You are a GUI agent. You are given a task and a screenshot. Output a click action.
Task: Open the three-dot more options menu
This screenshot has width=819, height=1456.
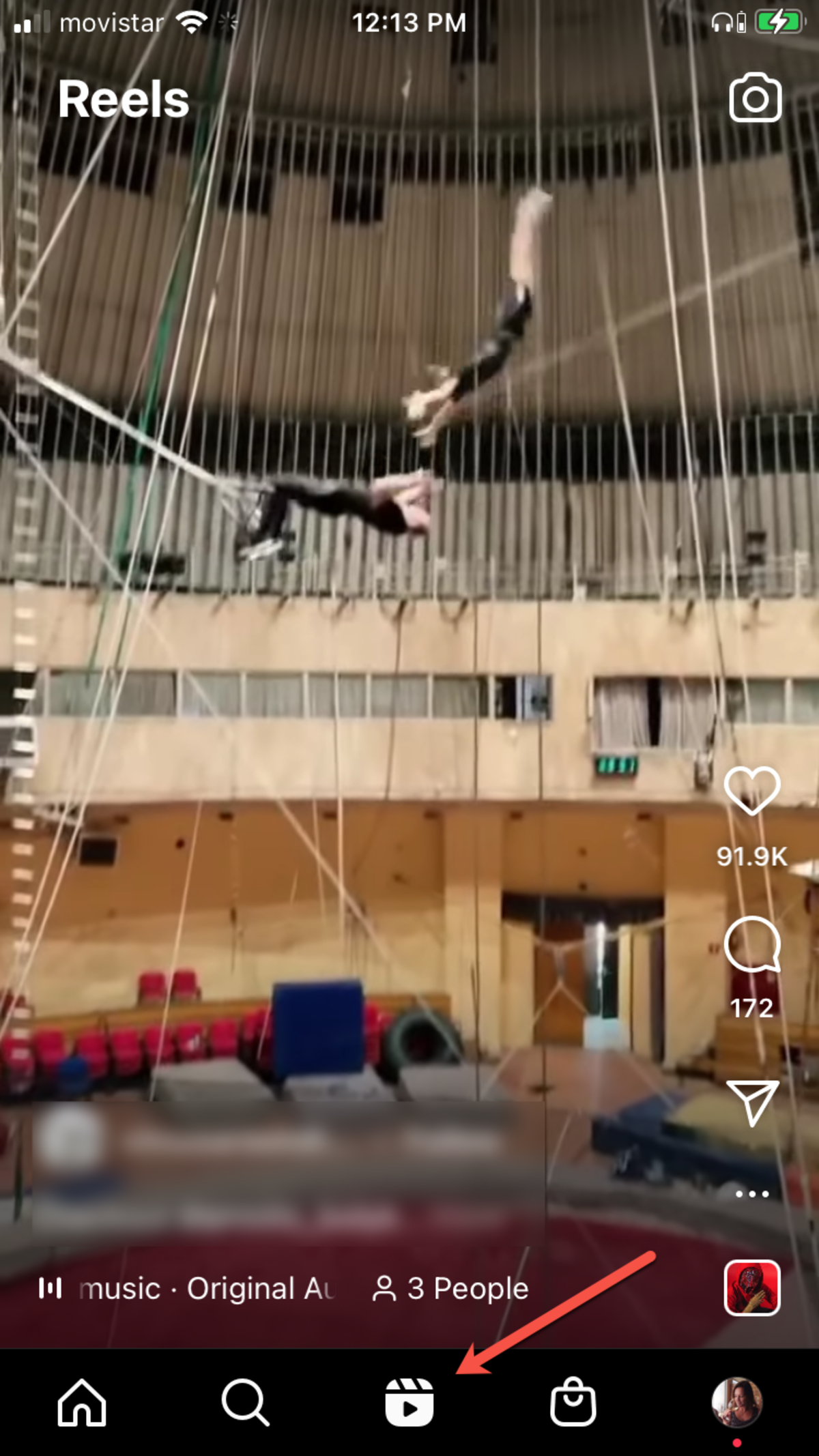(751, 1194)
